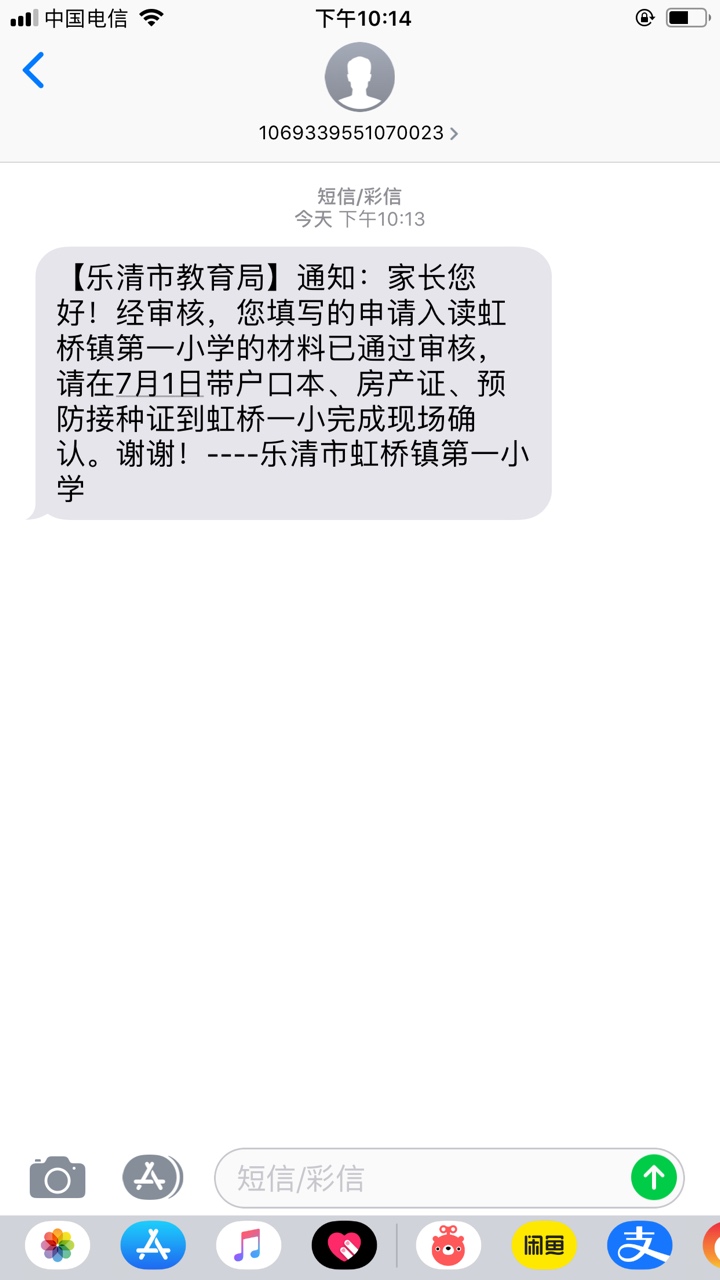Send the message with green arrow

pos(654,1178)
